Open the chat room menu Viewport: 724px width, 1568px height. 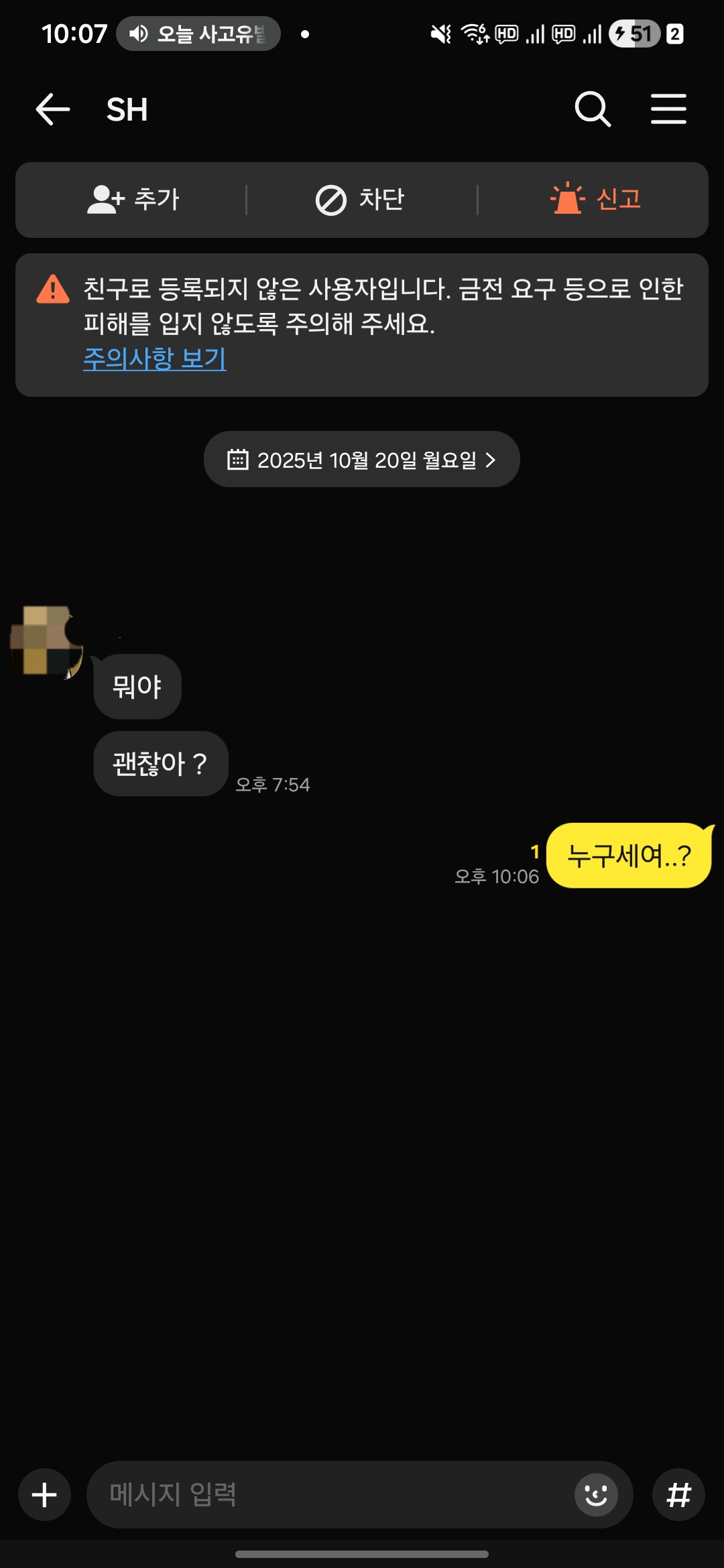coord(668,109)
